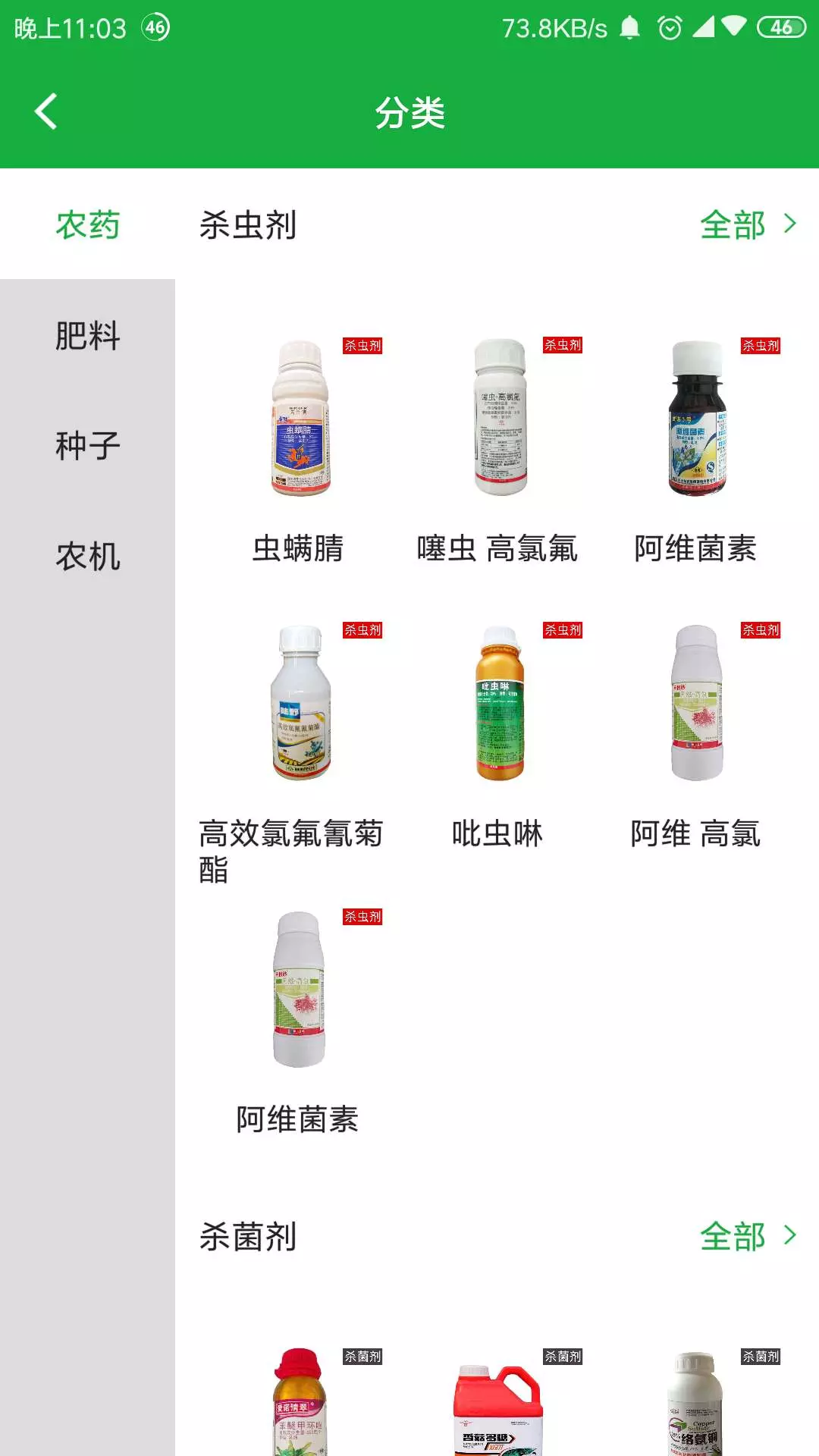Switch to the 肥料 category
This screenshot has width=819, height=1456.
pyautogui.click(x=87, y=335)
